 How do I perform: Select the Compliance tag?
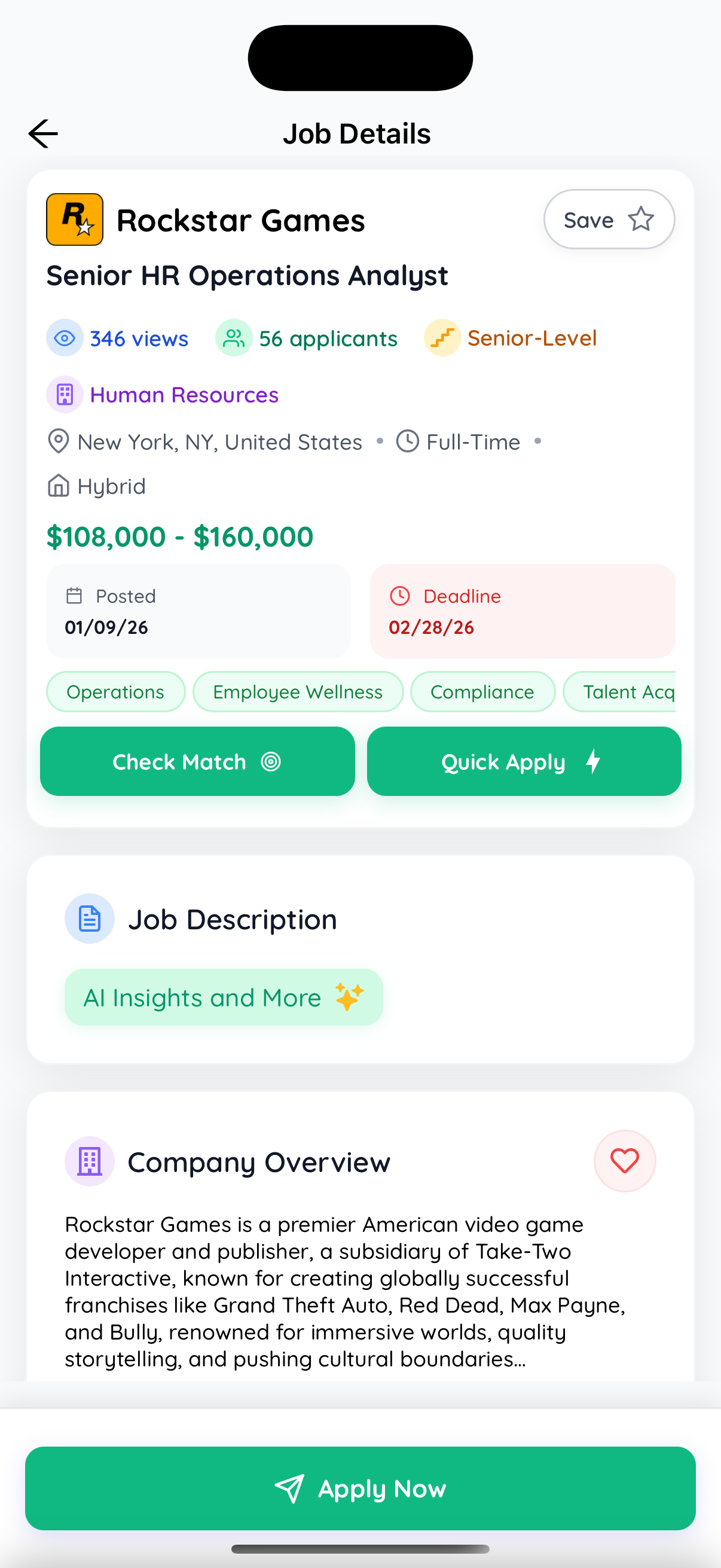tap(482, 691)
